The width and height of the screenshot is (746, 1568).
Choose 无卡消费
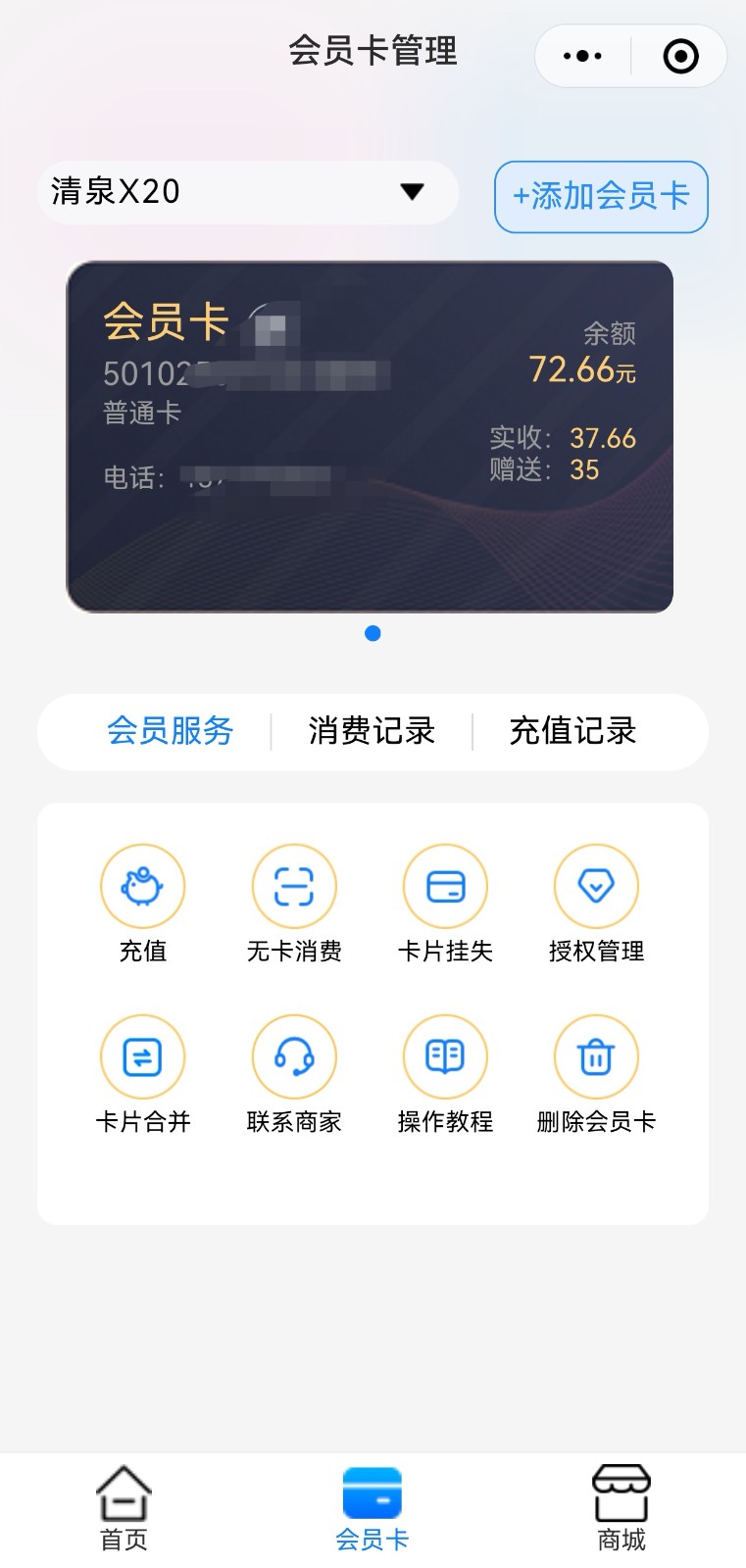click(294, 904)
